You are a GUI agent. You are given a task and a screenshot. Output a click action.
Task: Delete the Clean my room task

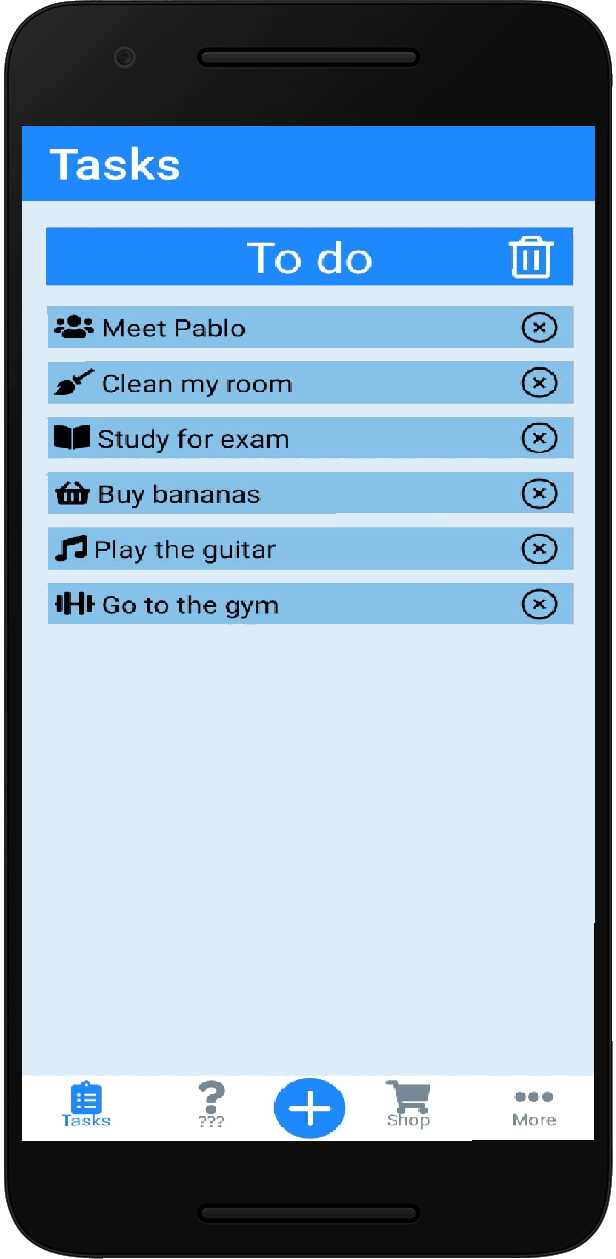pos(539,383)
